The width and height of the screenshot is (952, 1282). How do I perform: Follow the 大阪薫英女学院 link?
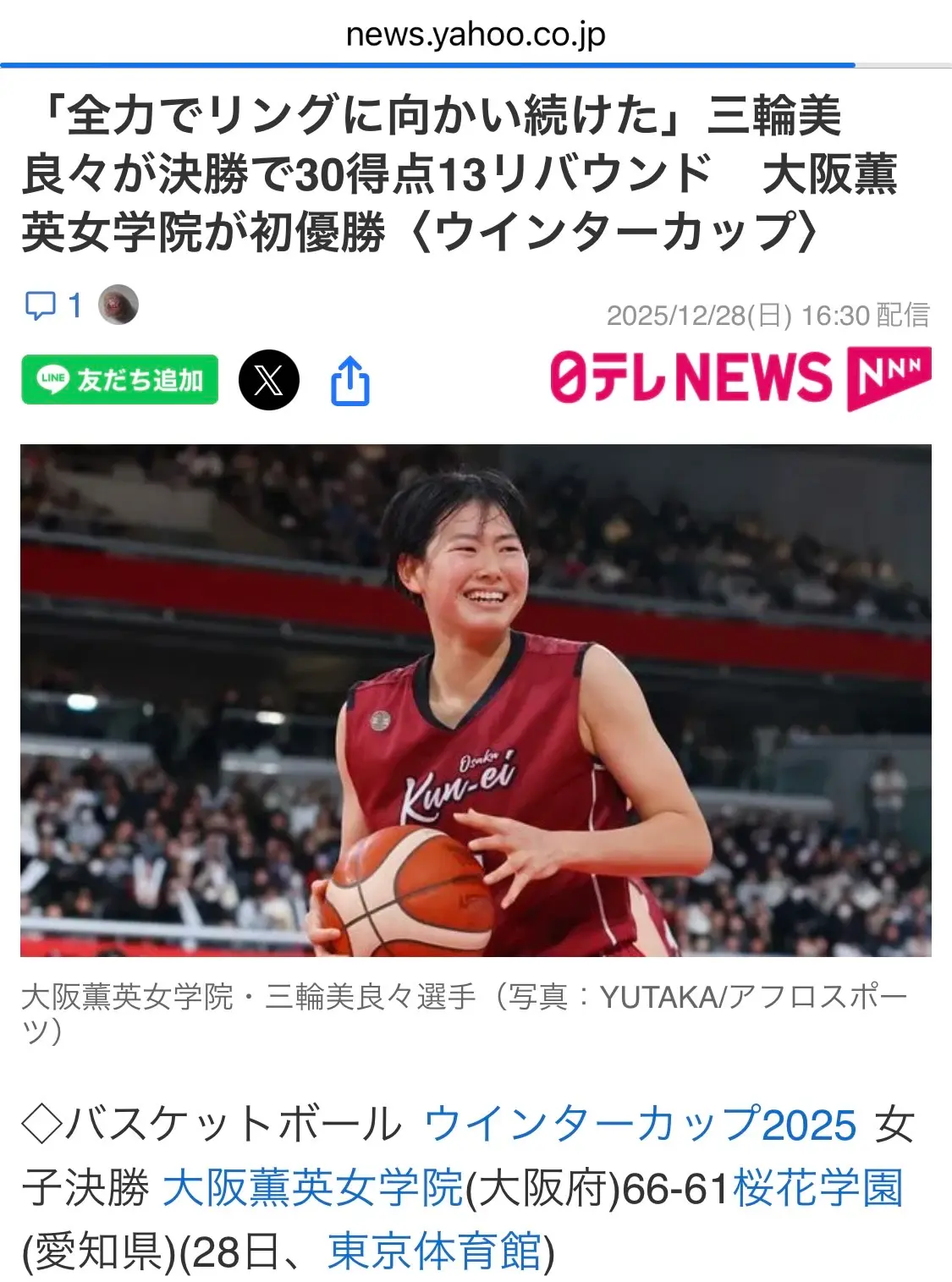click(x=312, y=1187)
